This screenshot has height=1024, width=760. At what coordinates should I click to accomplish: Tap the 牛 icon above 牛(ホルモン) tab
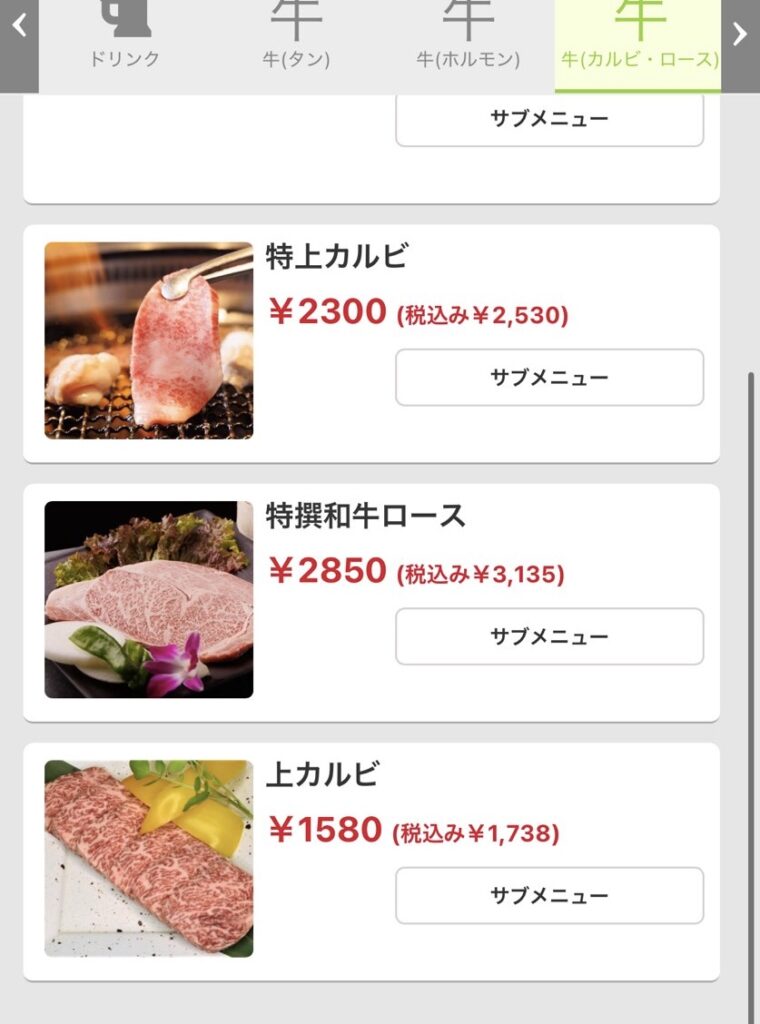pyautogui.click(x=466, y=18)
